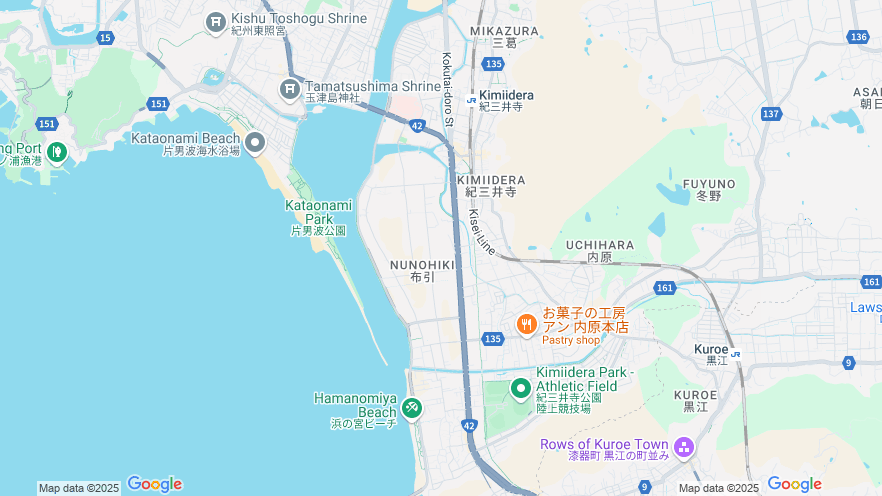Open the pastry shop pin at Uchihara
The height and width of the screenshot is (496, 882).
tap(526, 324)
